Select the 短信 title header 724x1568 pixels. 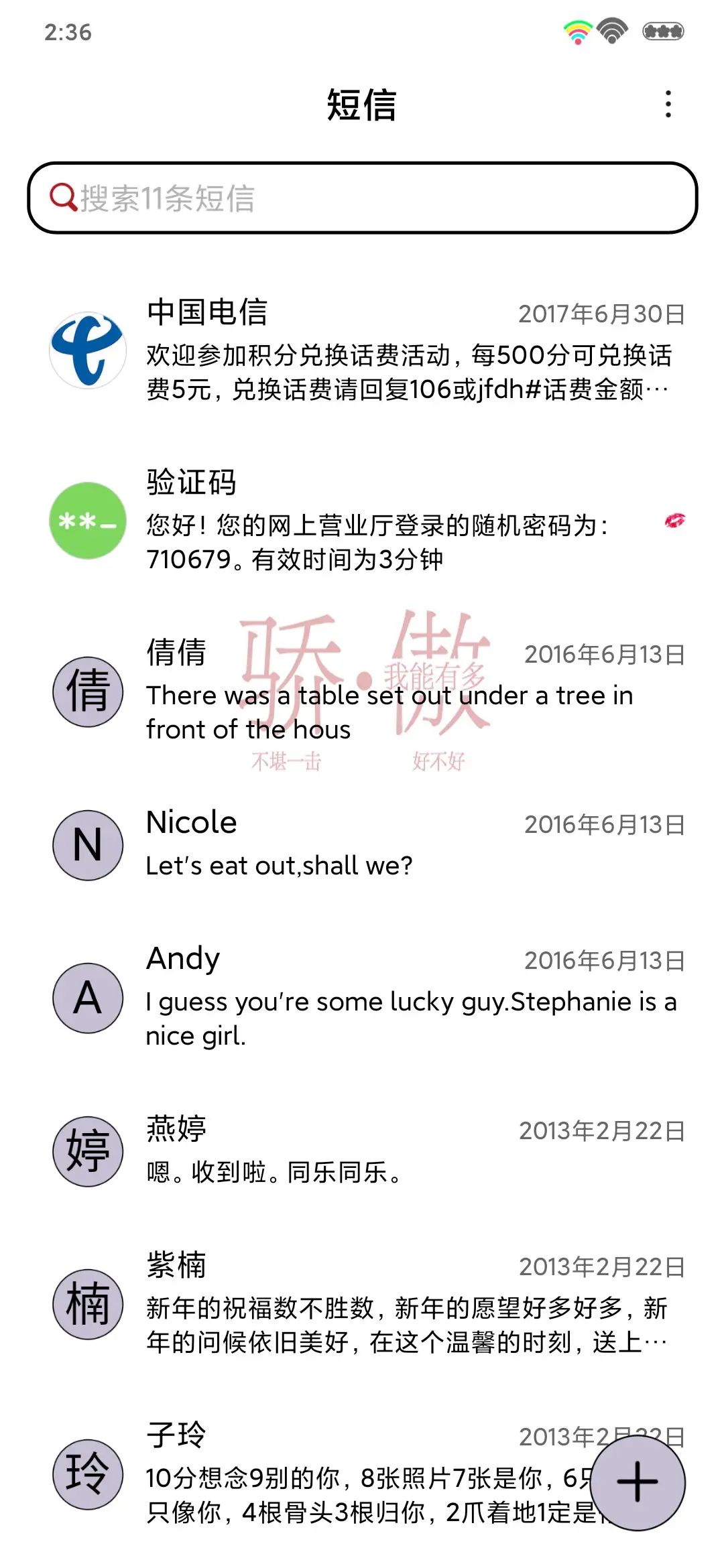click(362, 105)
